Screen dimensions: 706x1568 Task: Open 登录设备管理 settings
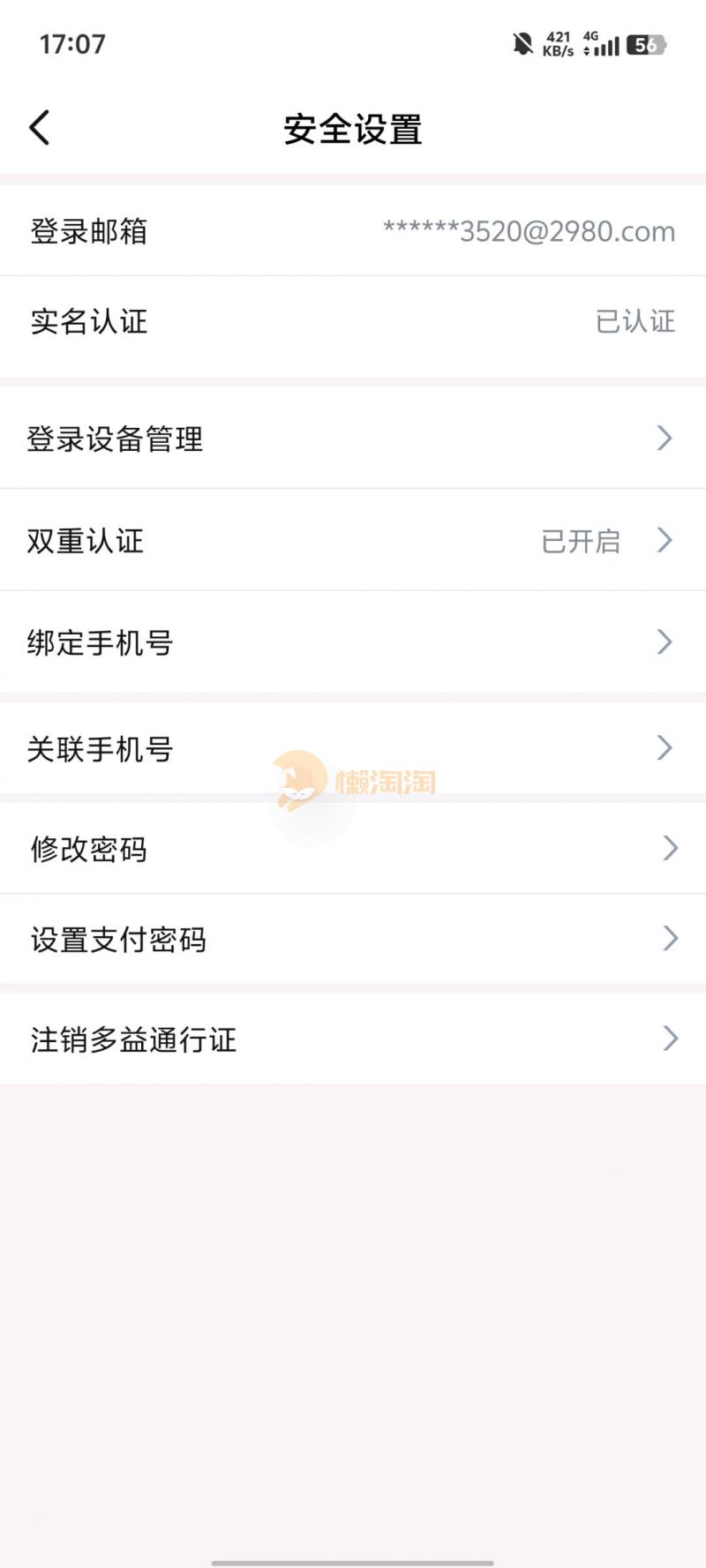click(353, 439)
